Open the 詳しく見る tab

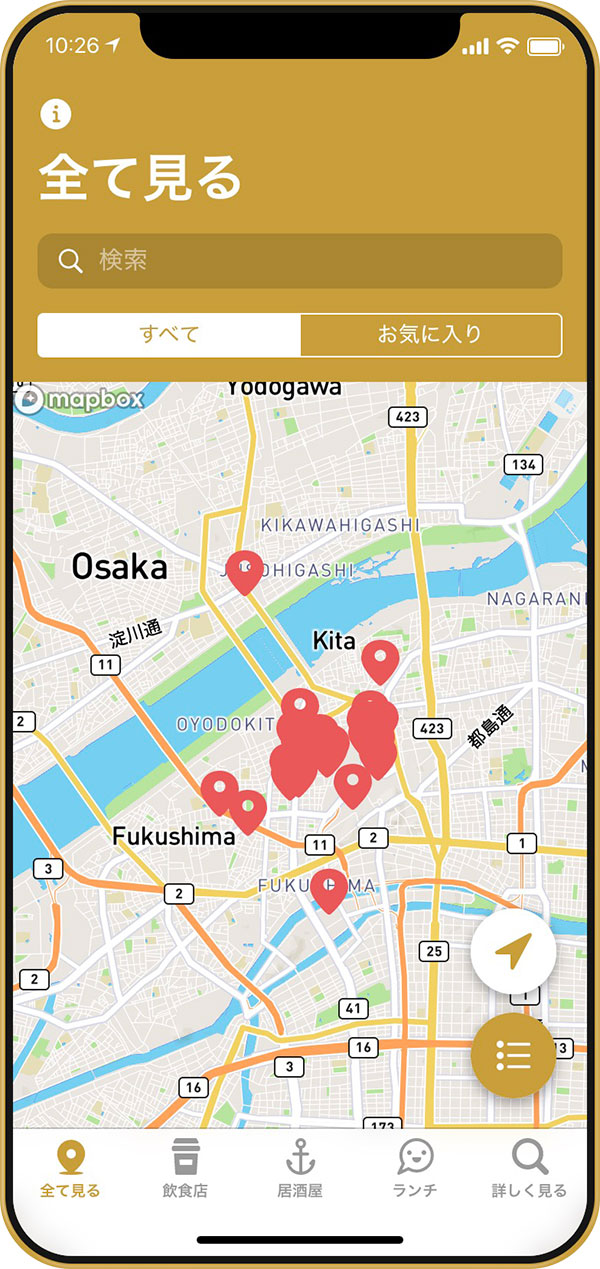click(x=529, y=1168)
